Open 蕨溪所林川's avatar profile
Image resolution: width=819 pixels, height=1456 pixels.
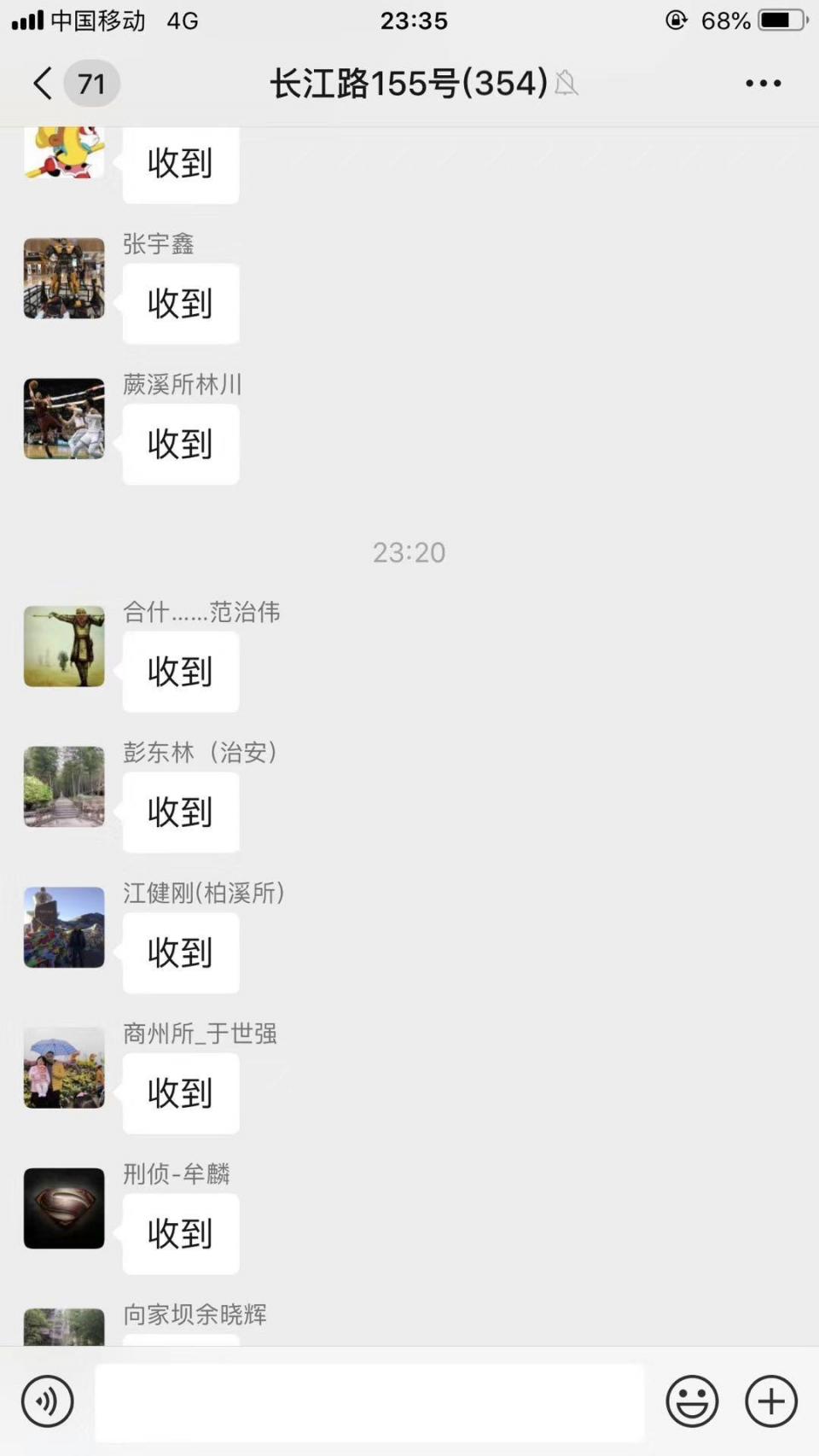click(64, 419)
